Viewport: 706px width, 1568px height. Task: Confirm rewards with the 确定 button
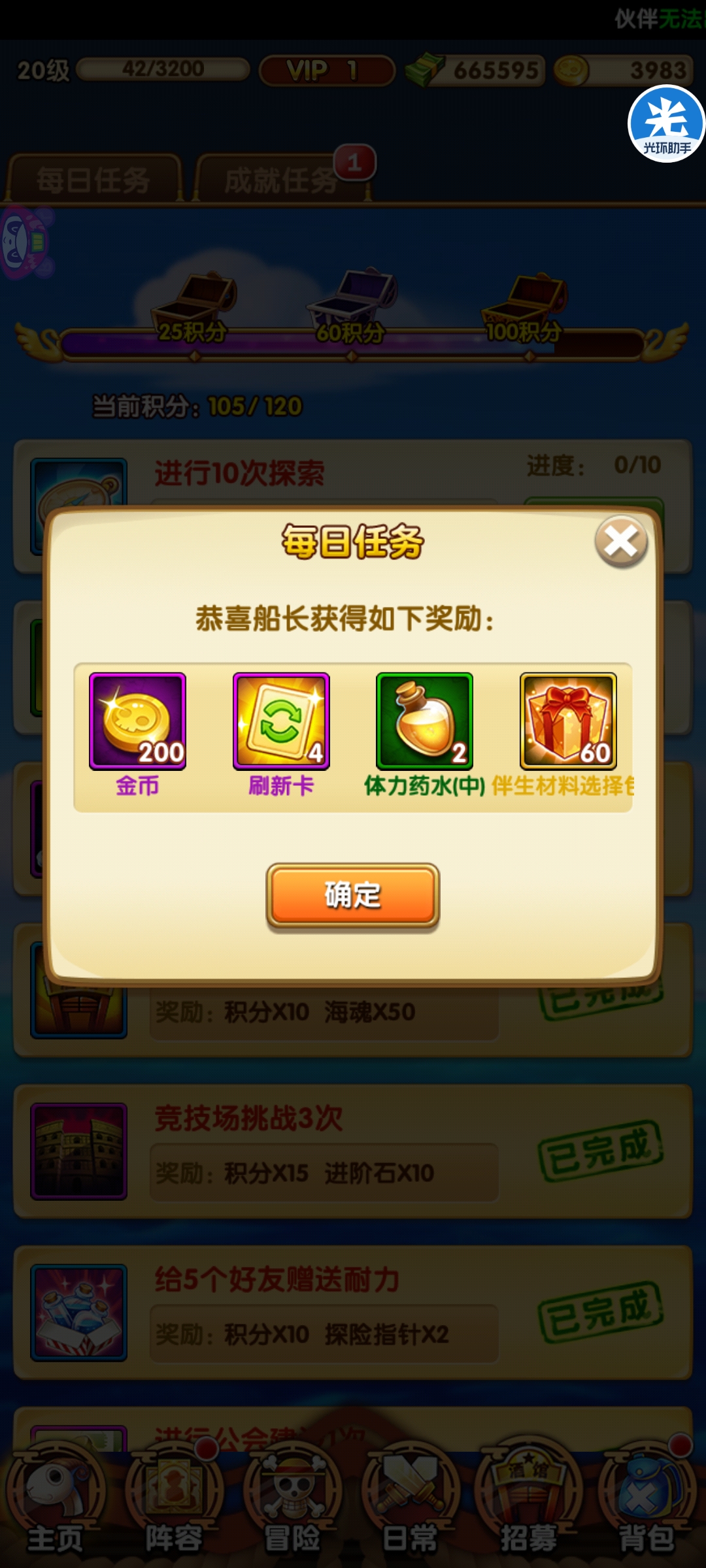(x=352, y=895)
